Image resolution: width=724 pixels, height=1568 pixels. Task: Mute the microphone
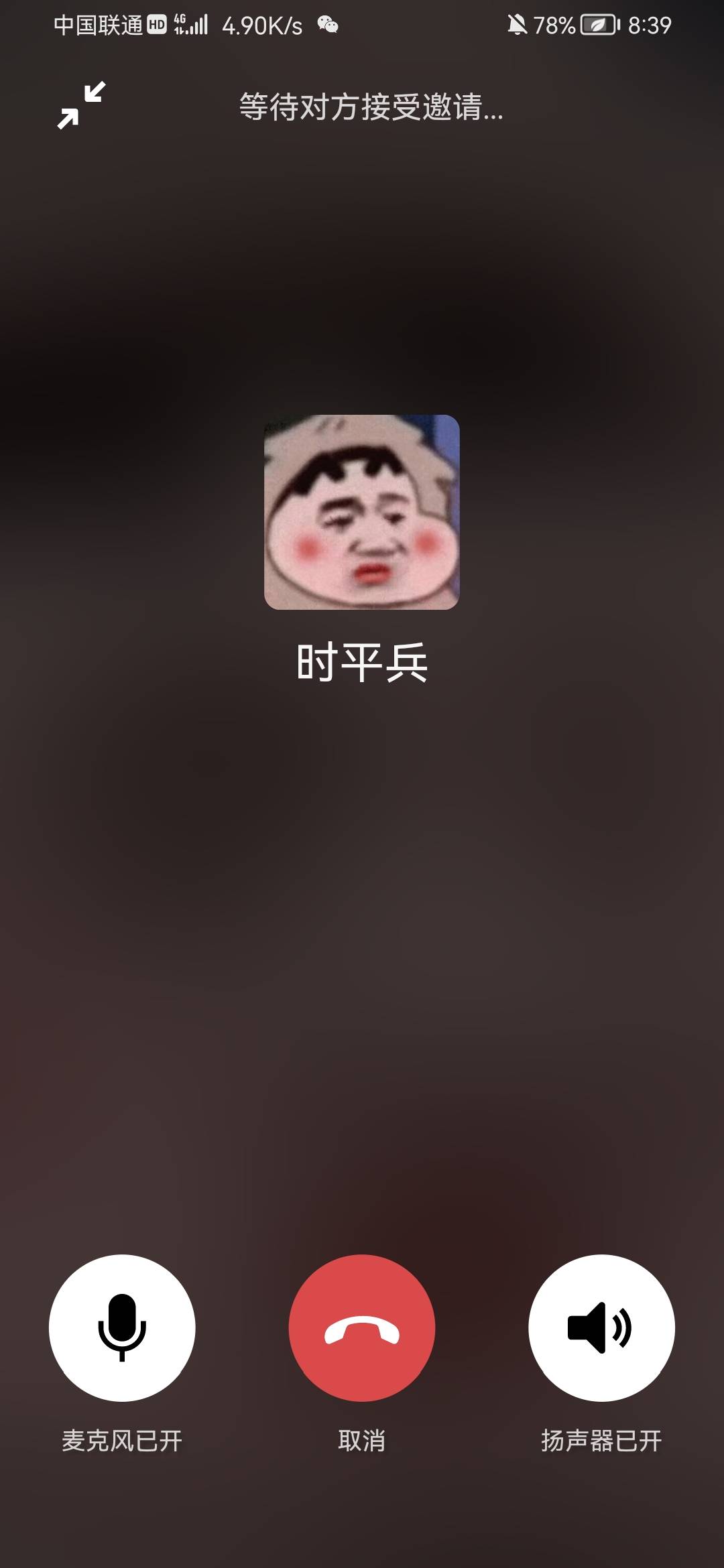(x=122, y=1327)
